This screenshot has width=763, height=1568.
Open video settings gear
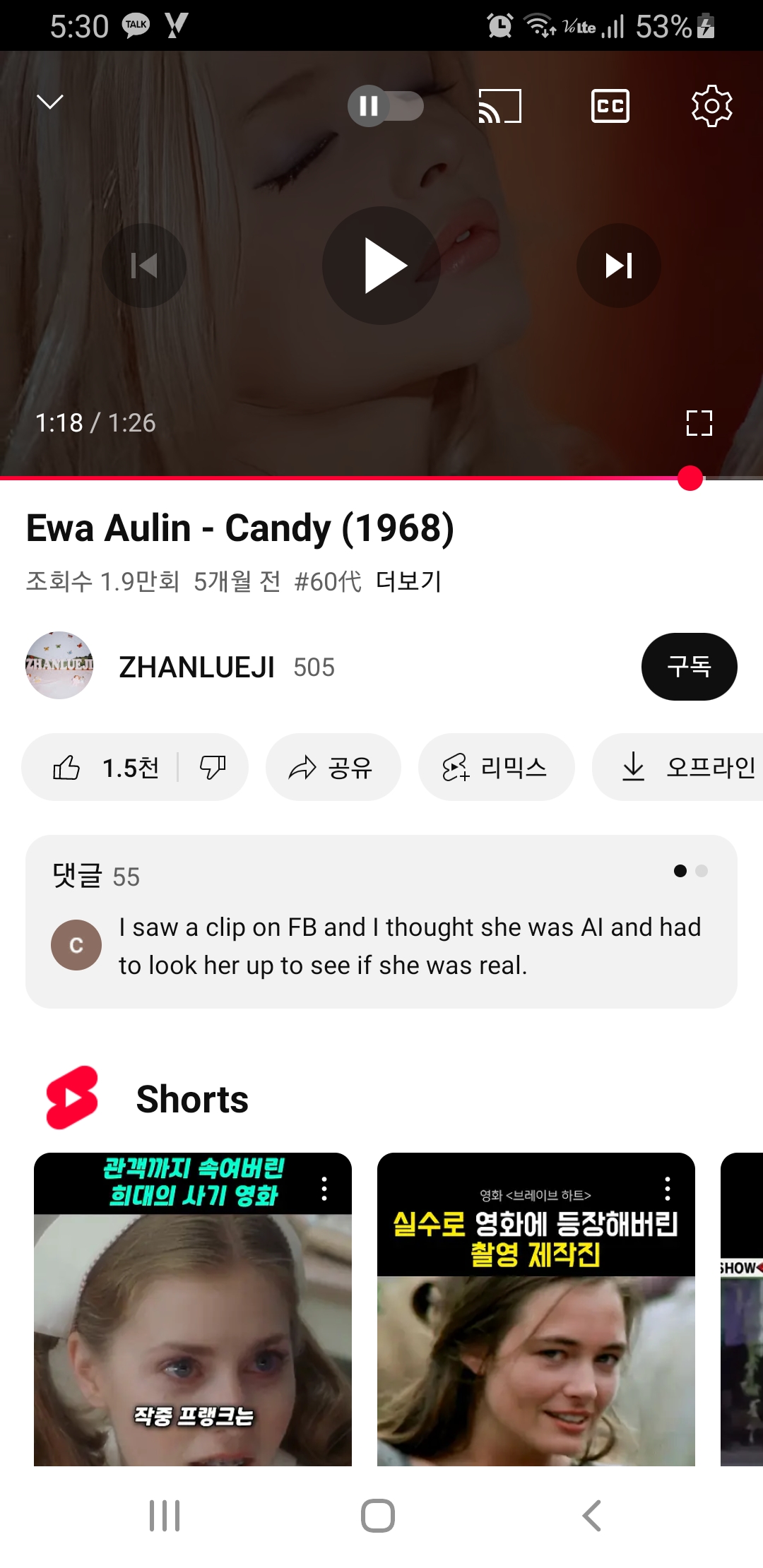click(x=711, y=106)
